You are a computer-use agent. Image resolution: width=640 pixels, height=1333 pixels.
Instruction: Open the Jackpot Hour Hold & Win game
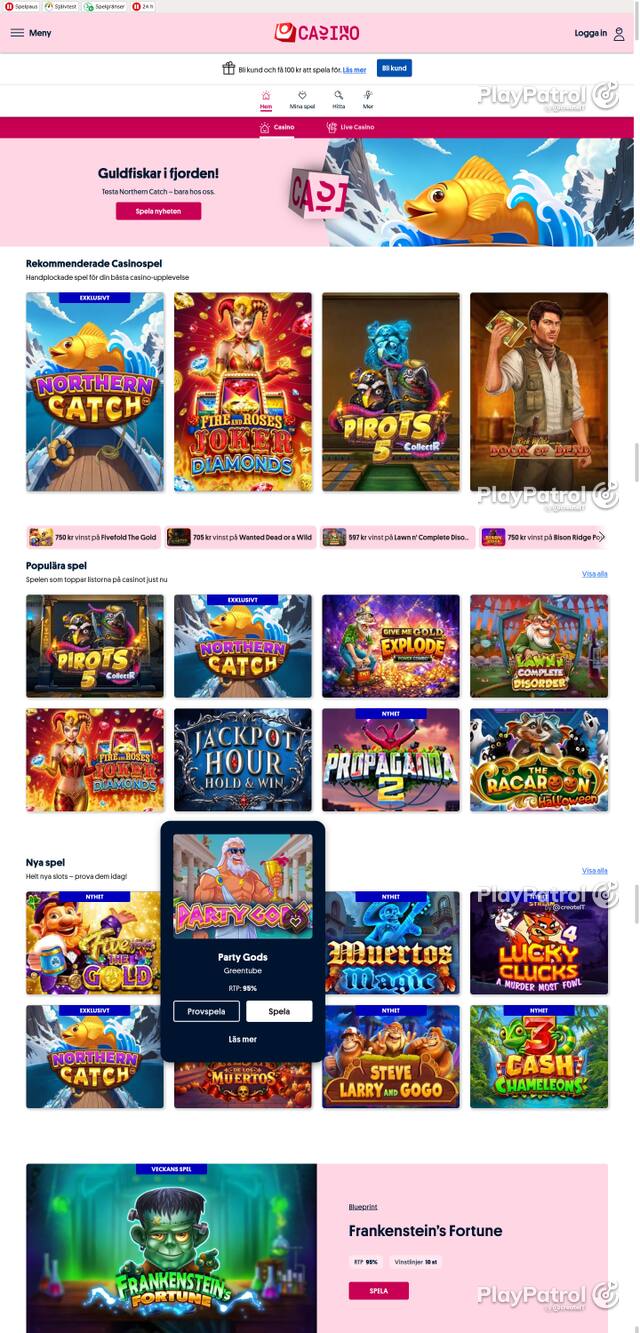tap(243, 759)
